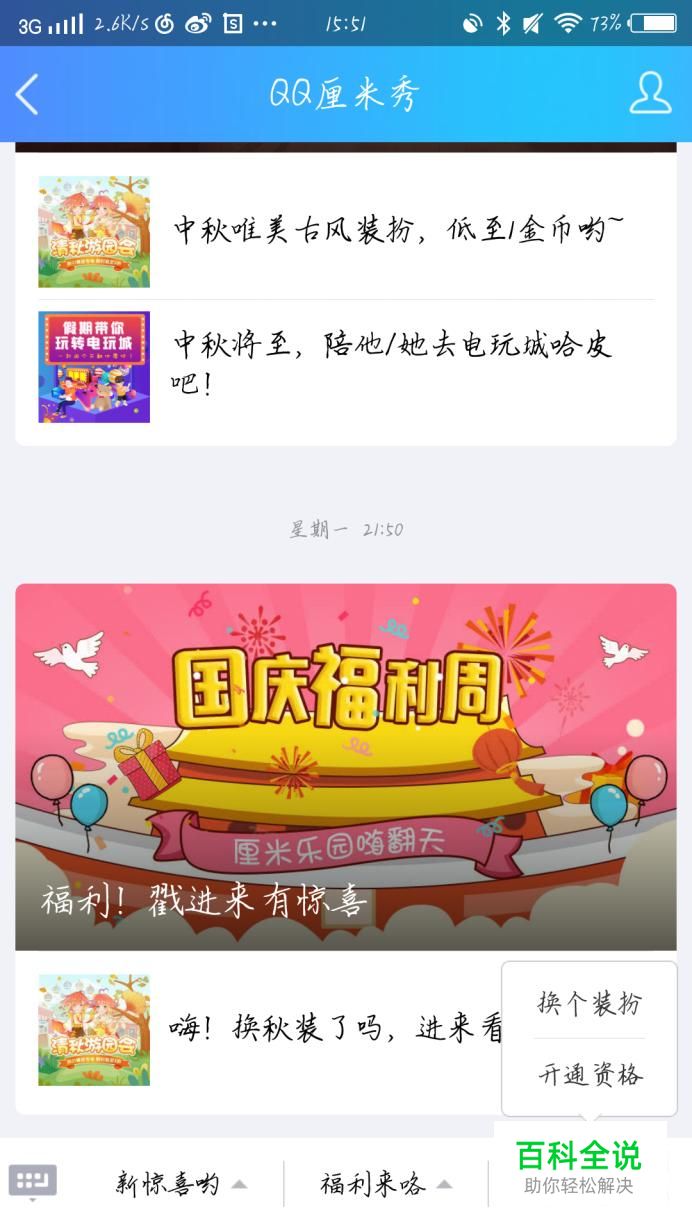Open the 嗨!换秋装了吗 article
The image size is (692, 1230).
click(x=259, y=1029)
